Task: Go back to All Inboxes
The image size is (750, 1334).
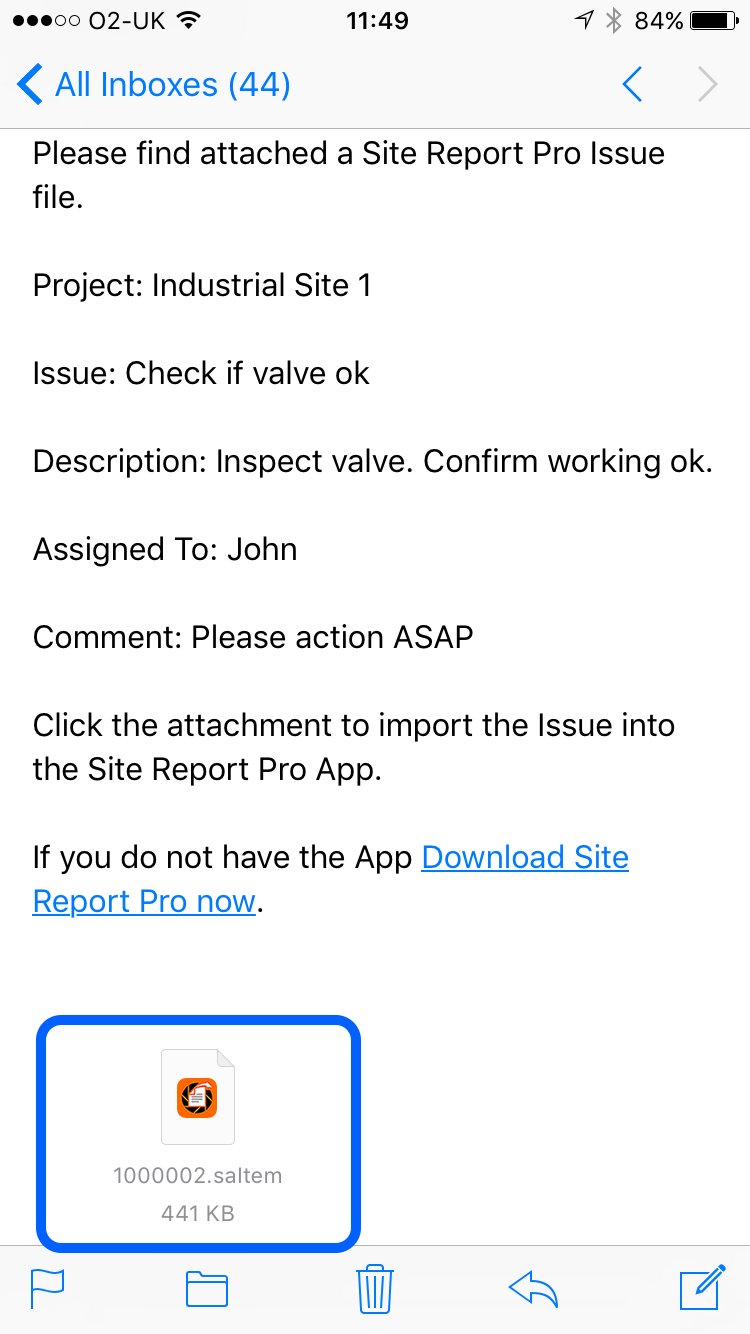Action: point(154,85)
